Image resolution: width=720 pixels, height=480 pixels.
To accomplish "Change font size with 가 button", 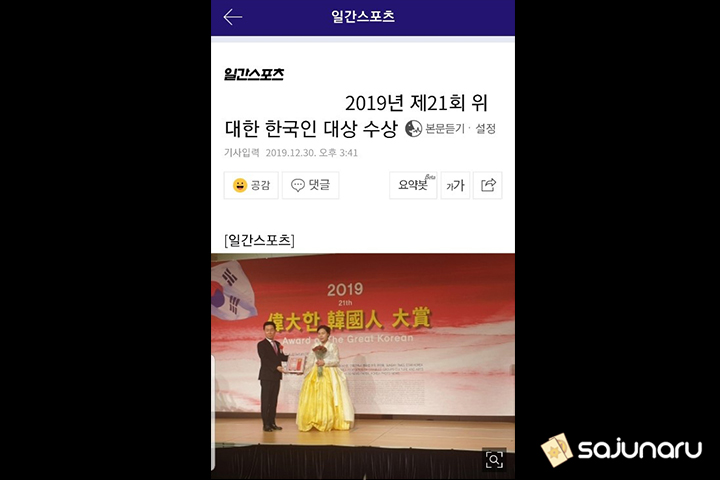I will tap(455, 185).
